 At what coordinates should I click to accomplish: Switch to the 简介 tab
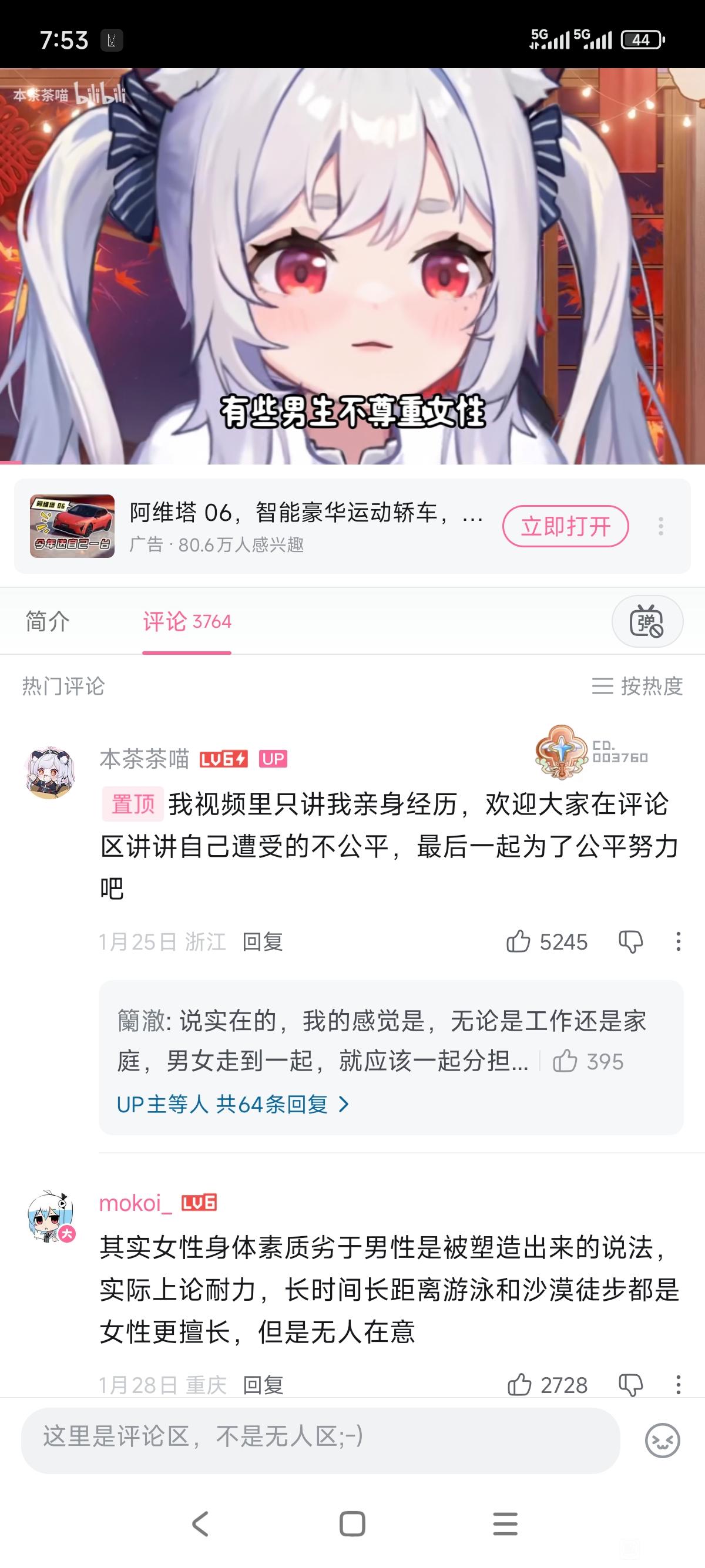(x=48, y=621)
